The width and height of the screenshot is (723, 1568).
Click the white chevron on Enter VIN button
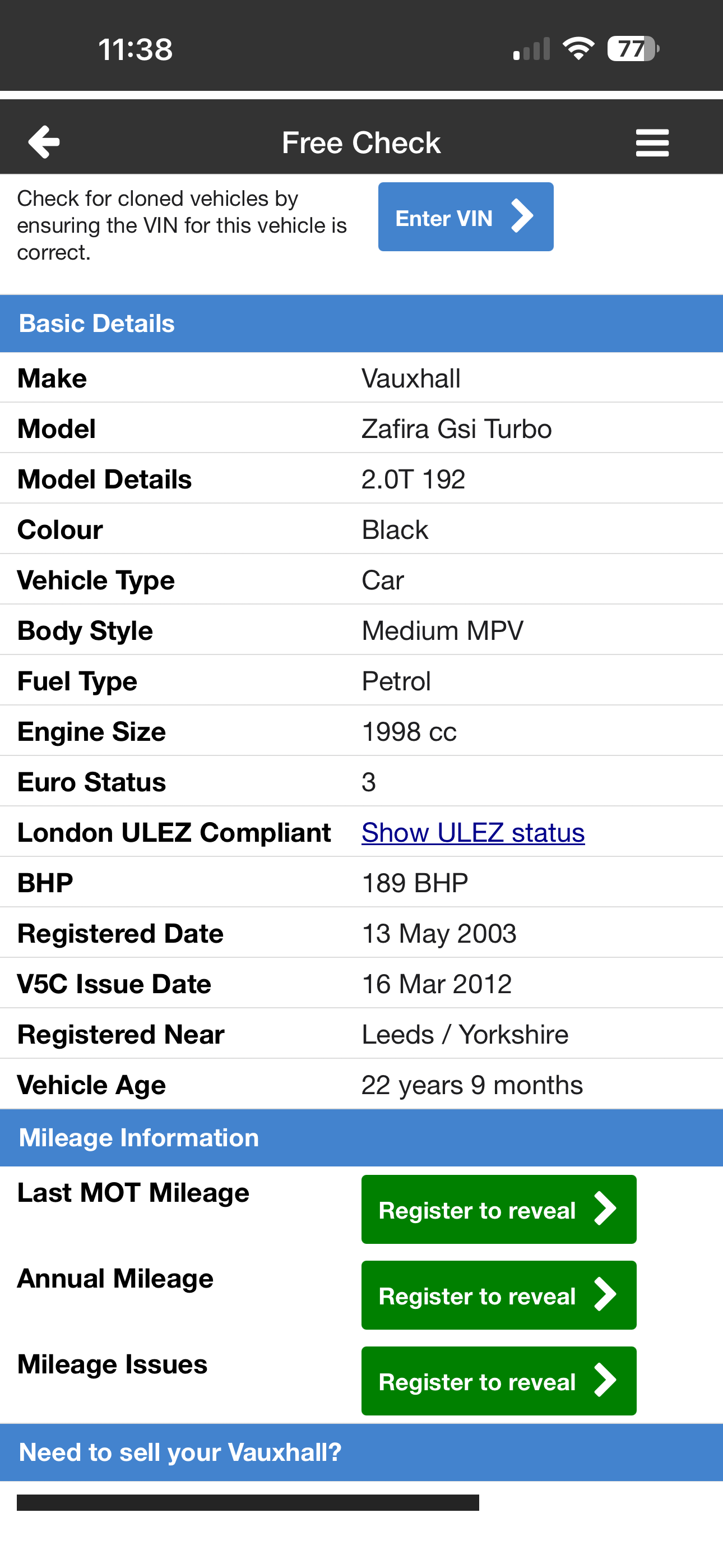tap(522, 216)
